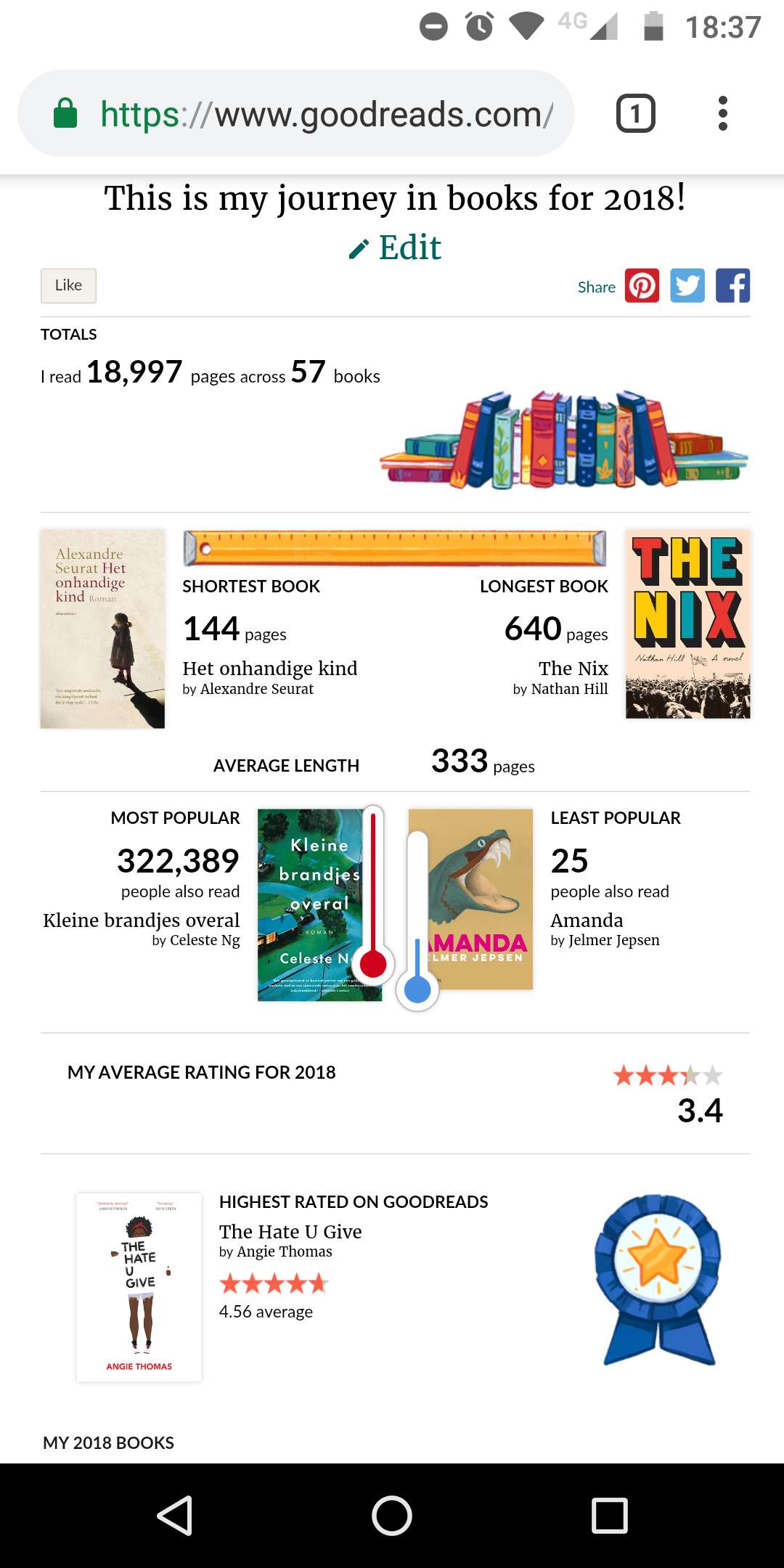Image resolution: width=784 pixels, height=1568 pixels.
Task: View author Celeste Ng
Action: click(x=205, y=940)
